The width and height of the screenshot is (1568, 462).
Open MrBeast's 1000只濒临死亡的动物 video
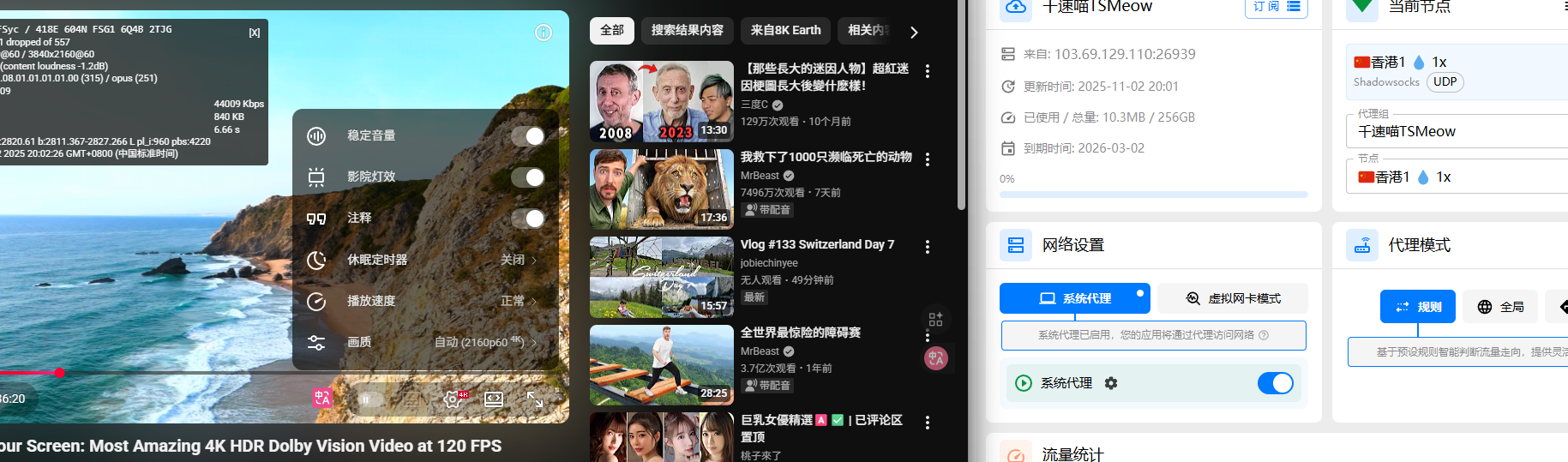click(825, 157)
